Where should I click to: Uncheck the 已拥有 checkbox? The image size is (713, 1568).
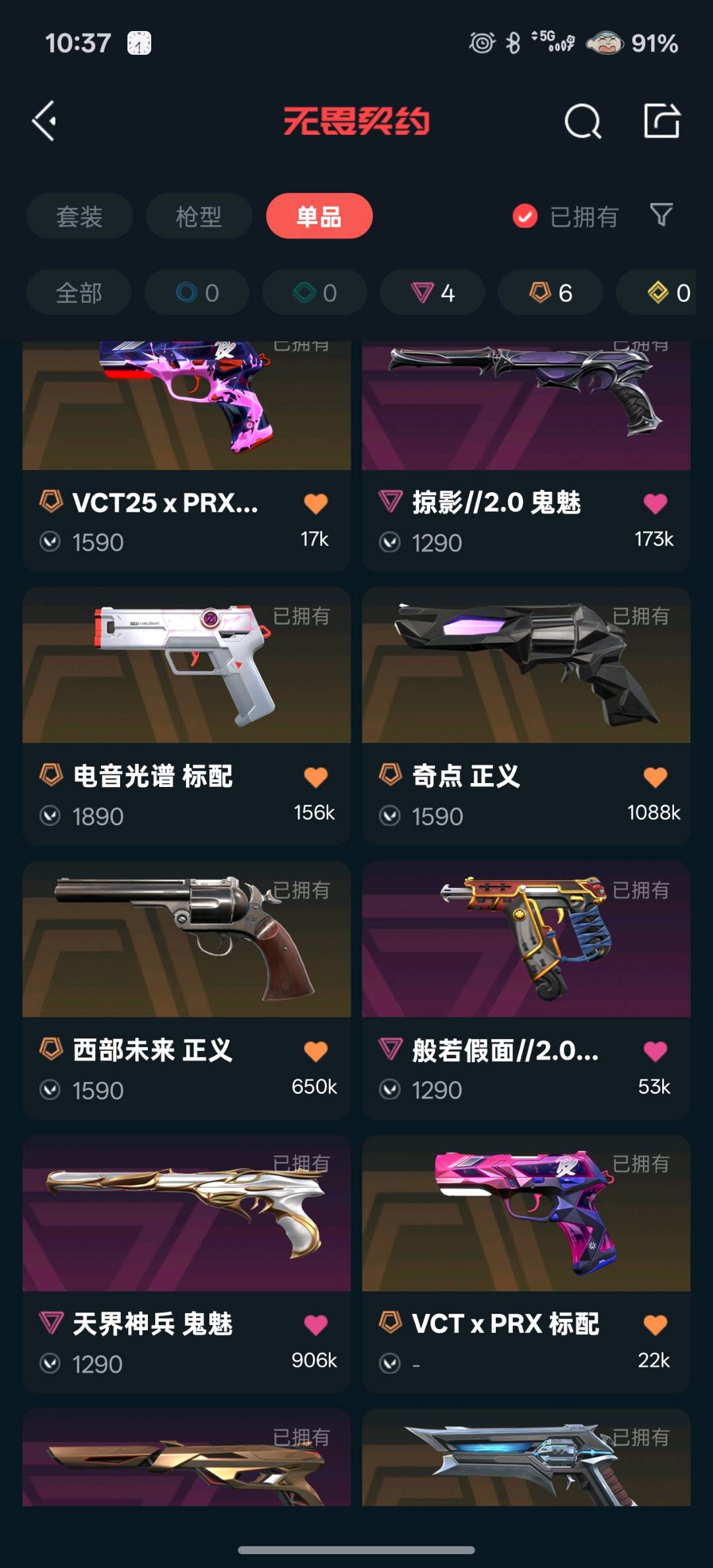click(526, 216)
